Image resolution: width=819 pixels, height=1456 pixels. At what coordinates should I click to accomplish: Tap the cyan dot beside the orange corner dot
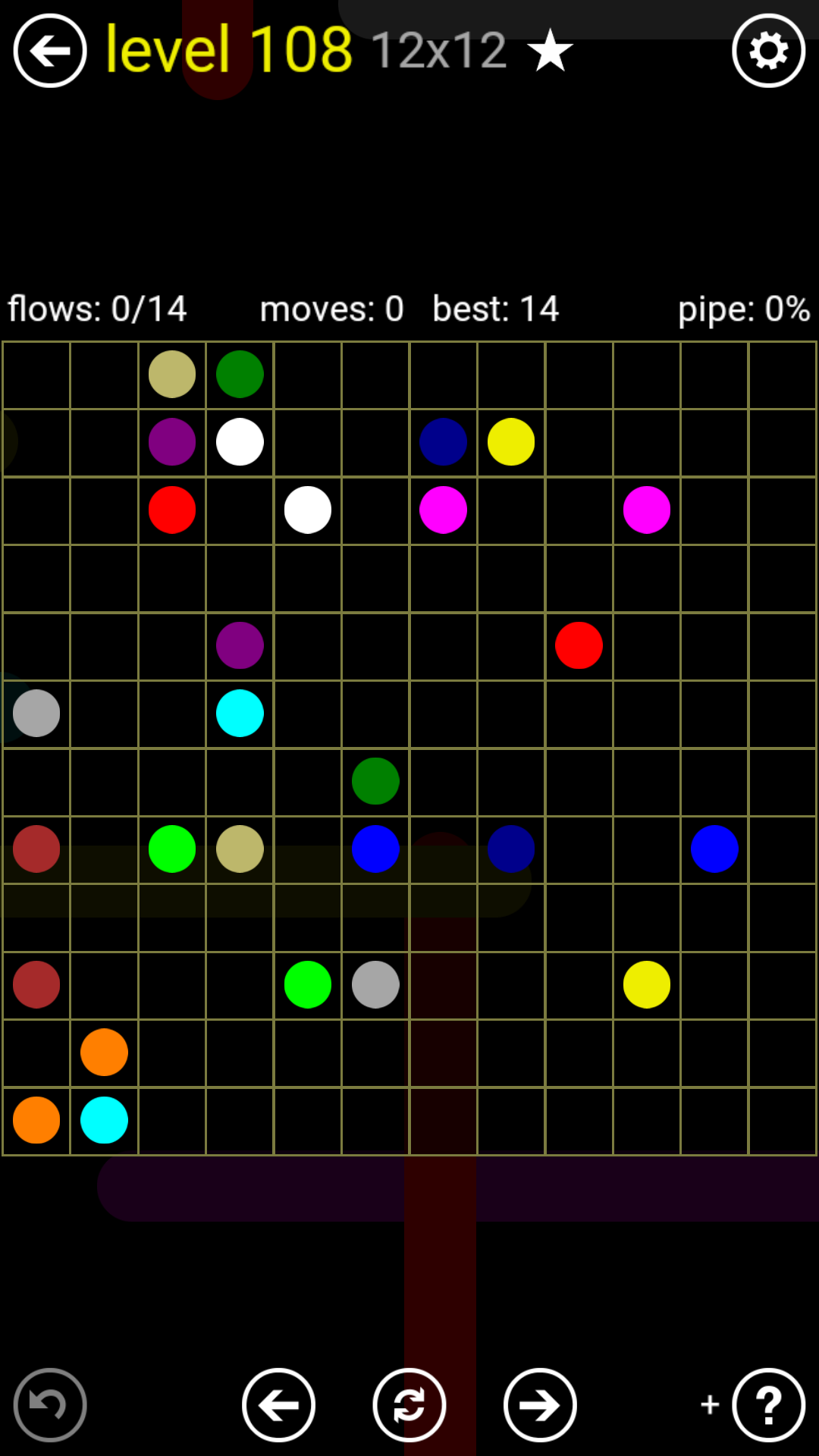[x=104, y=1120]
